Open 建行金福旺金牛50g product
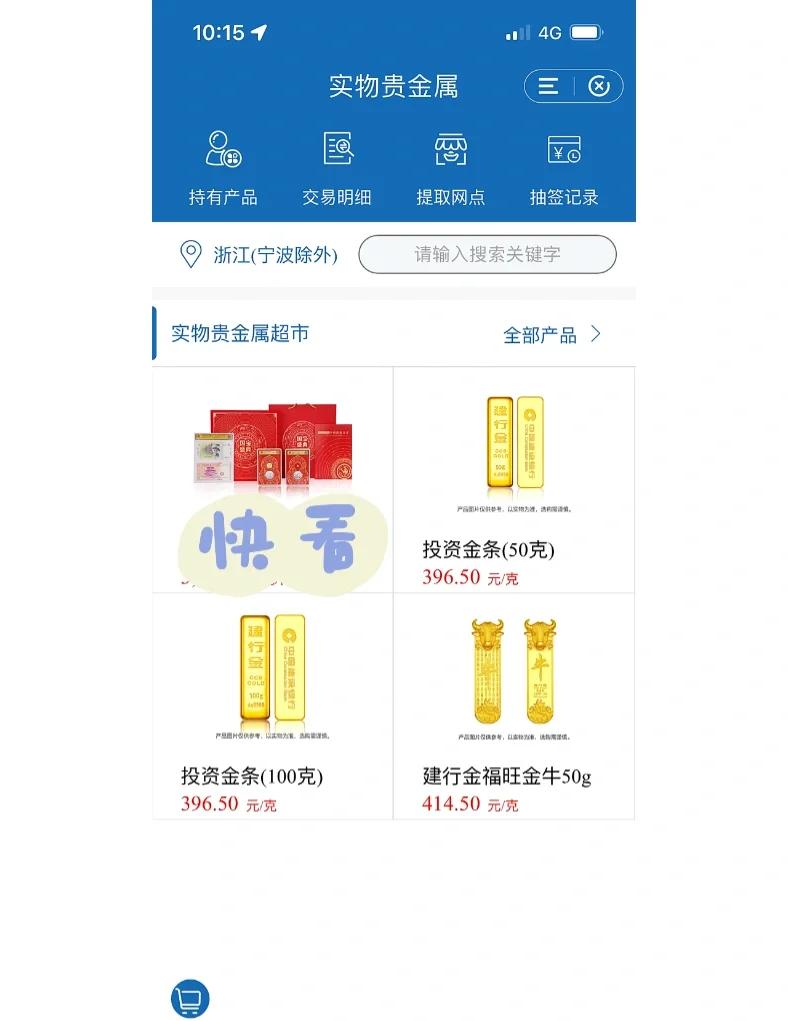The height and width of the screenshot is (1021, 788). click(514, 706)
